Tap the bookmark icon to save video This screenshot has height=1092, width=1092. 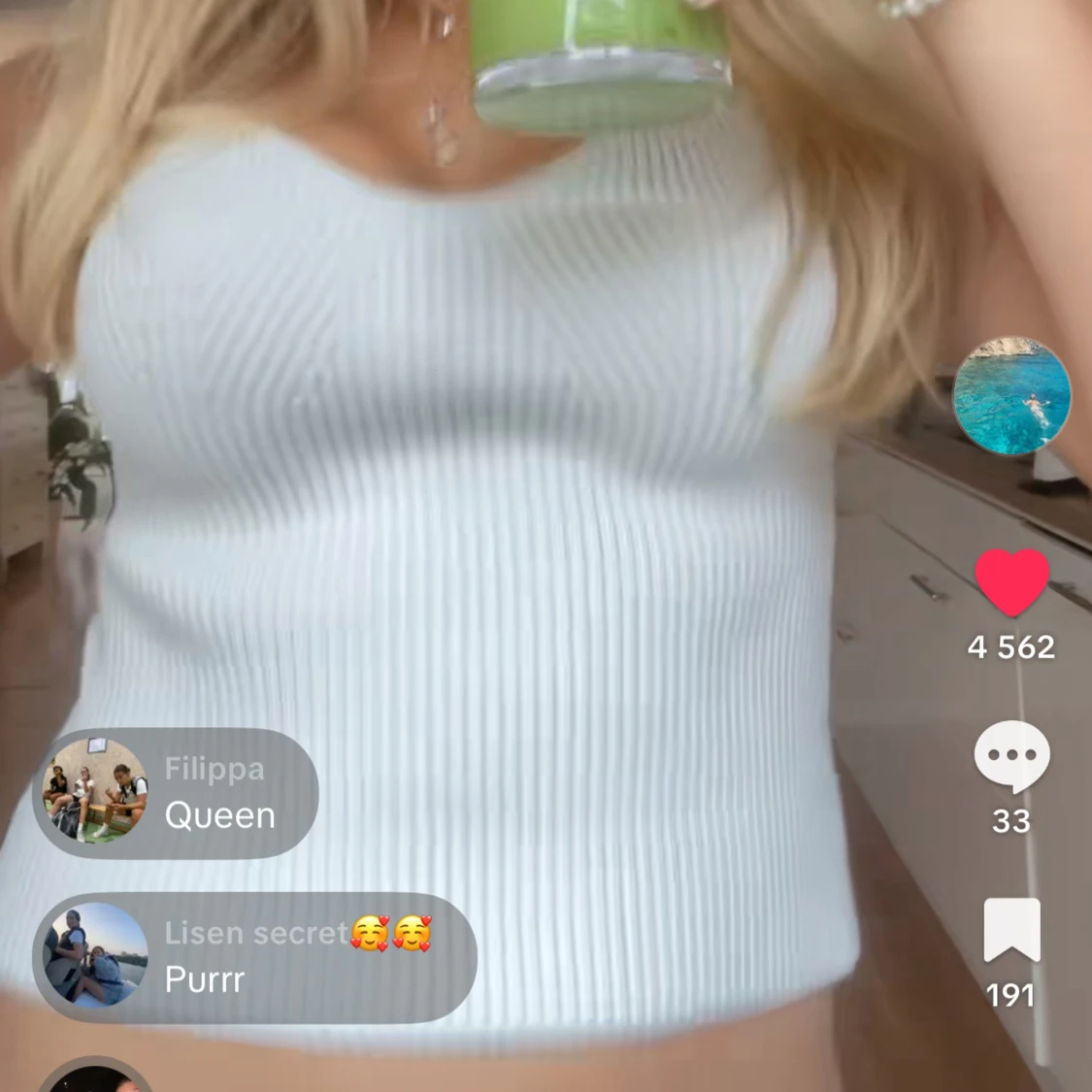1011,930
